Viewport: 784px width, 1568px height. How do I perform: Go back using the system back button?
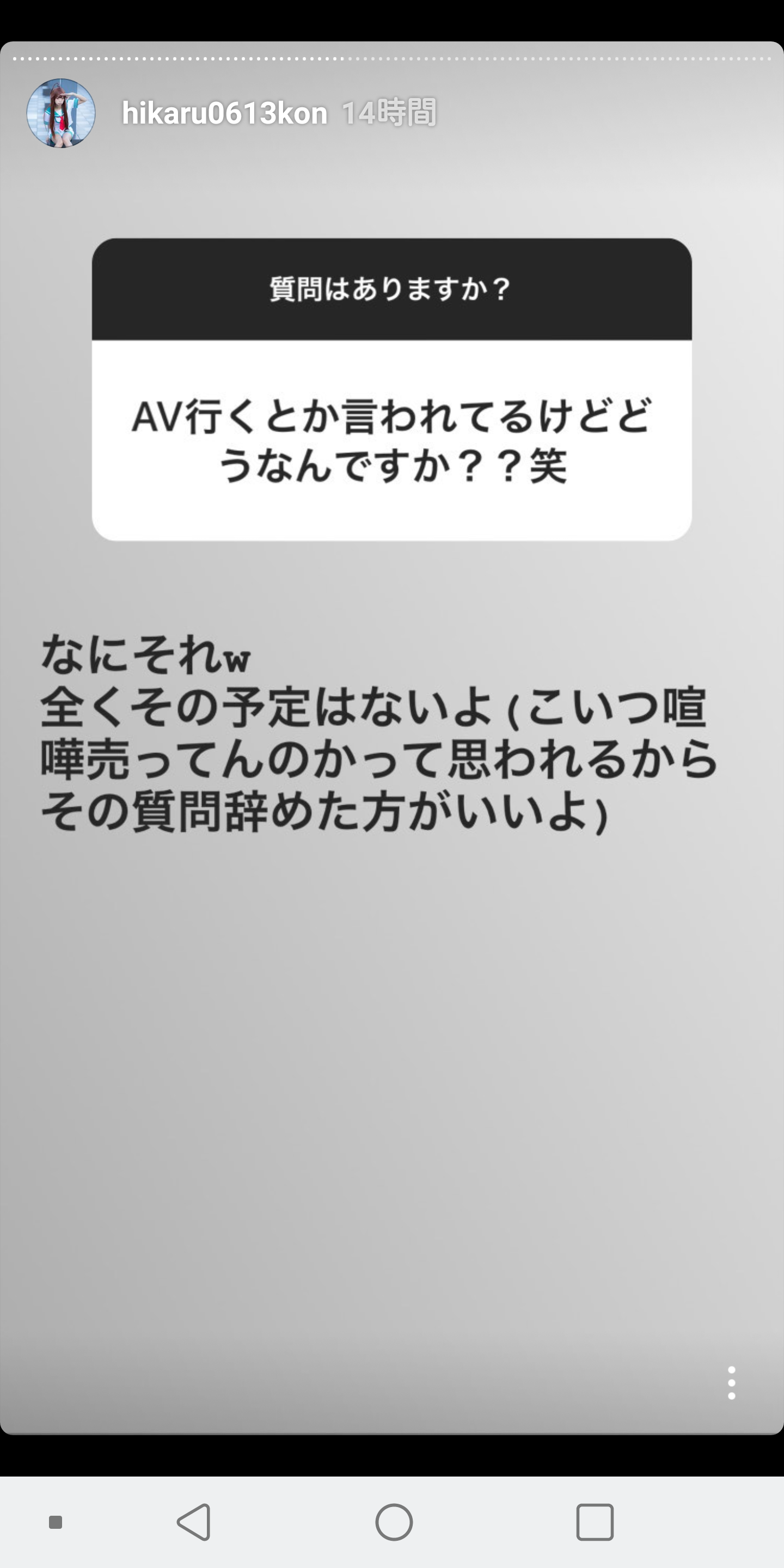tap(194, 1522)
